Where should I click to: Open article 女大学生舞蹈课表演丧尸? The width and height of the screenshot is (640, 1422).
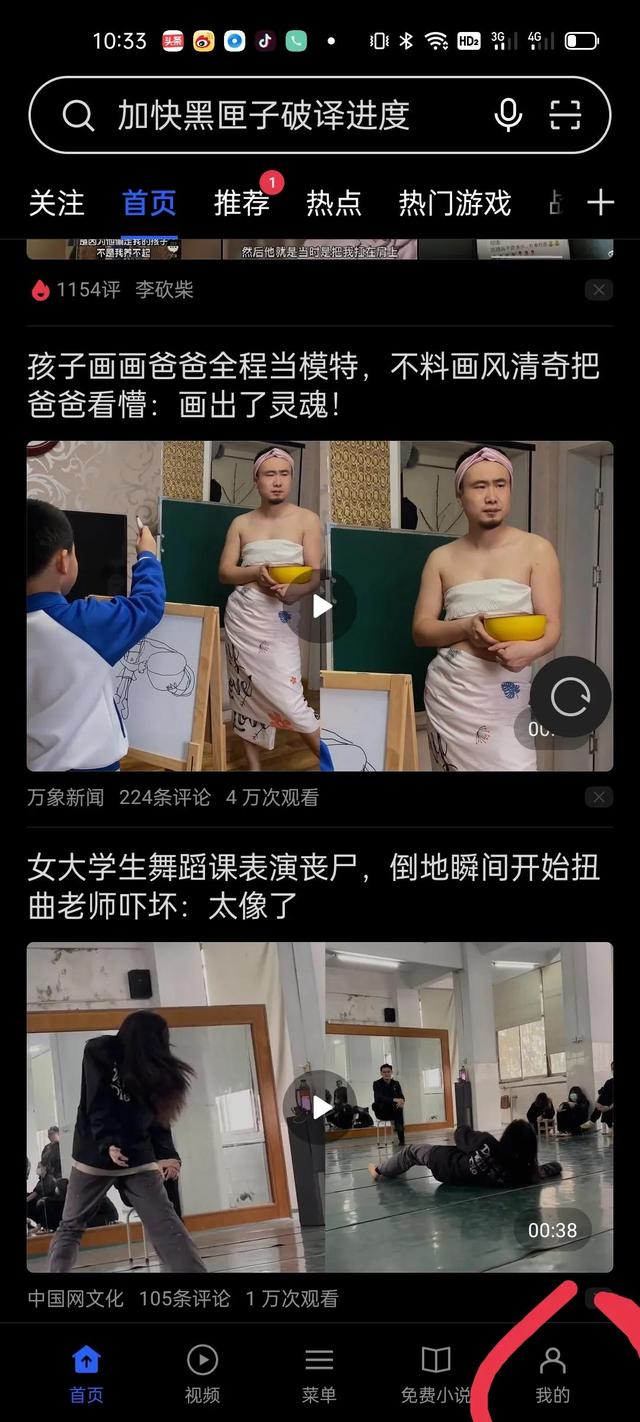pos(312,886)
